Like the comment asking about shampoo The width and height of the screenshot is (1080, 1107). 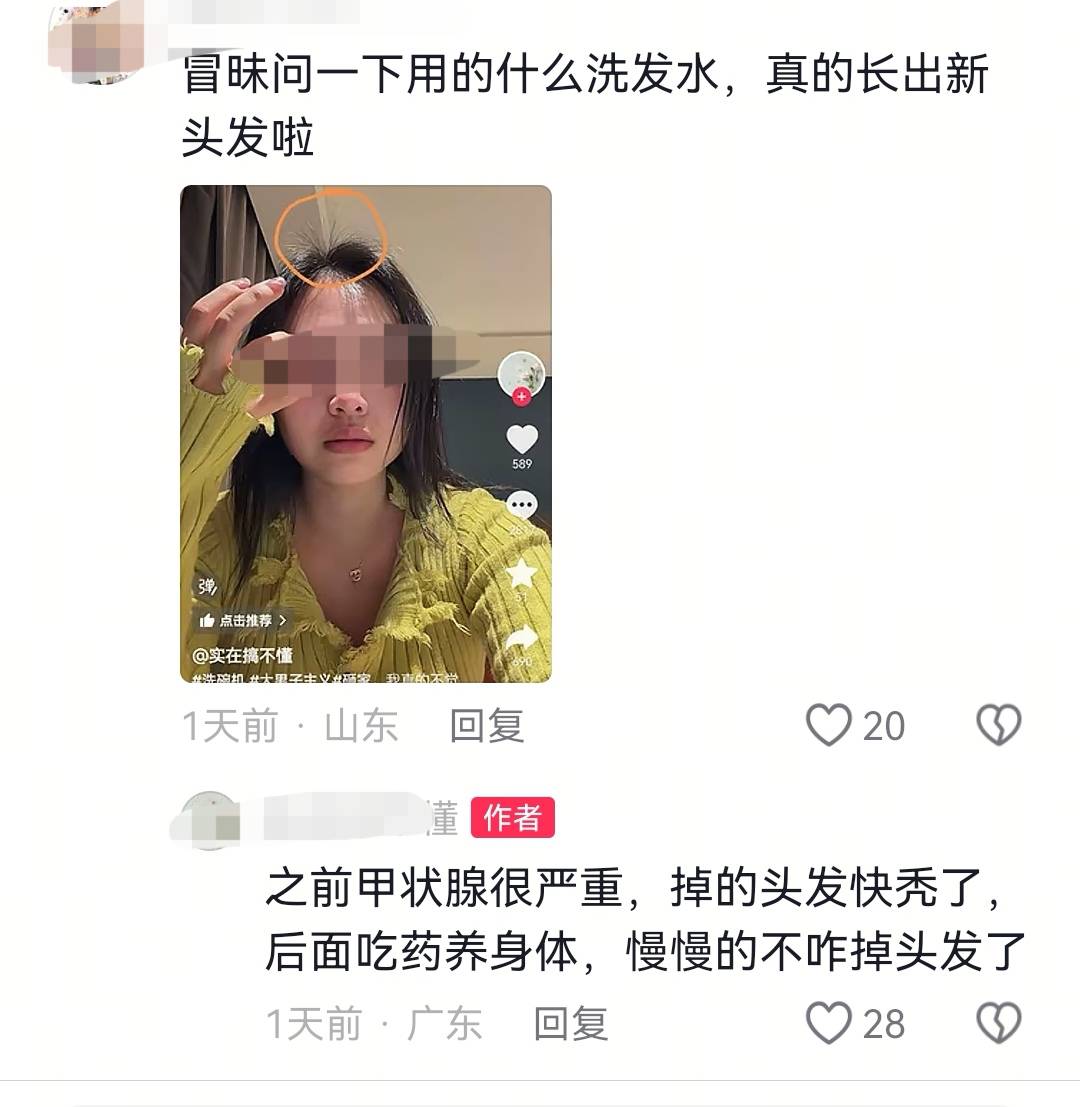click(829, 725)
